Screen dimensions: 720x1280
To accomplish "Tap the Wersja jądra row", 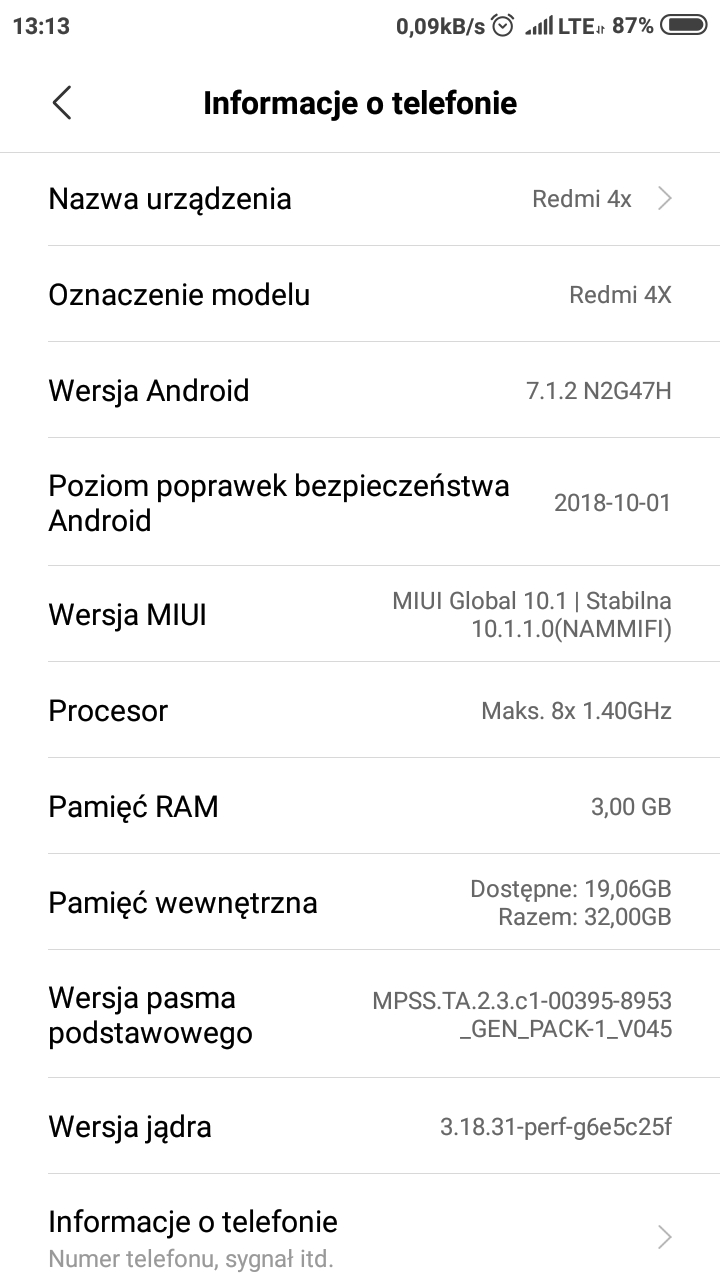I will 360,1127.
